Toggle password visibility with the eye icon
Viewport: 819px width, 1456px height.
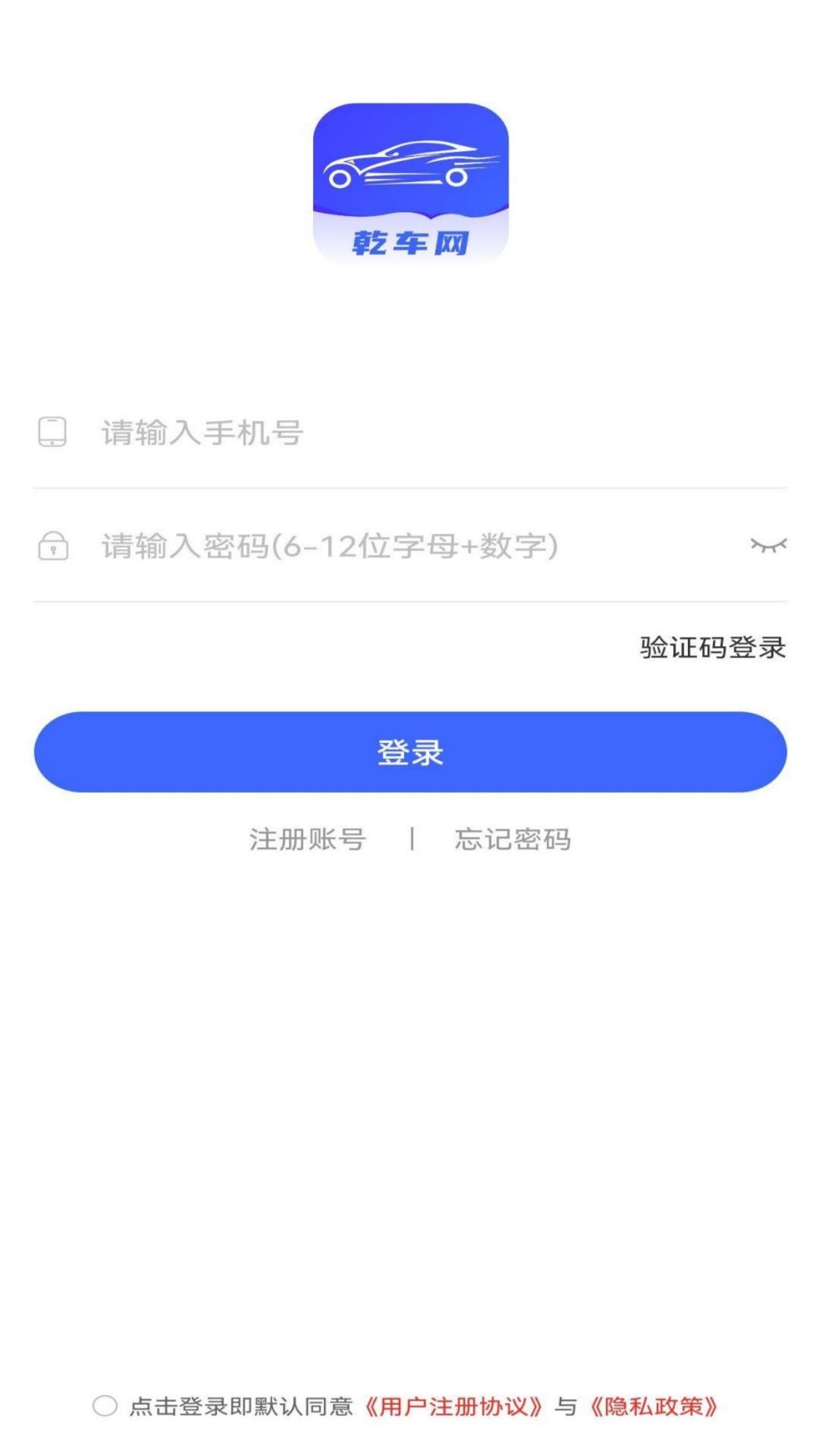[768, 545]
